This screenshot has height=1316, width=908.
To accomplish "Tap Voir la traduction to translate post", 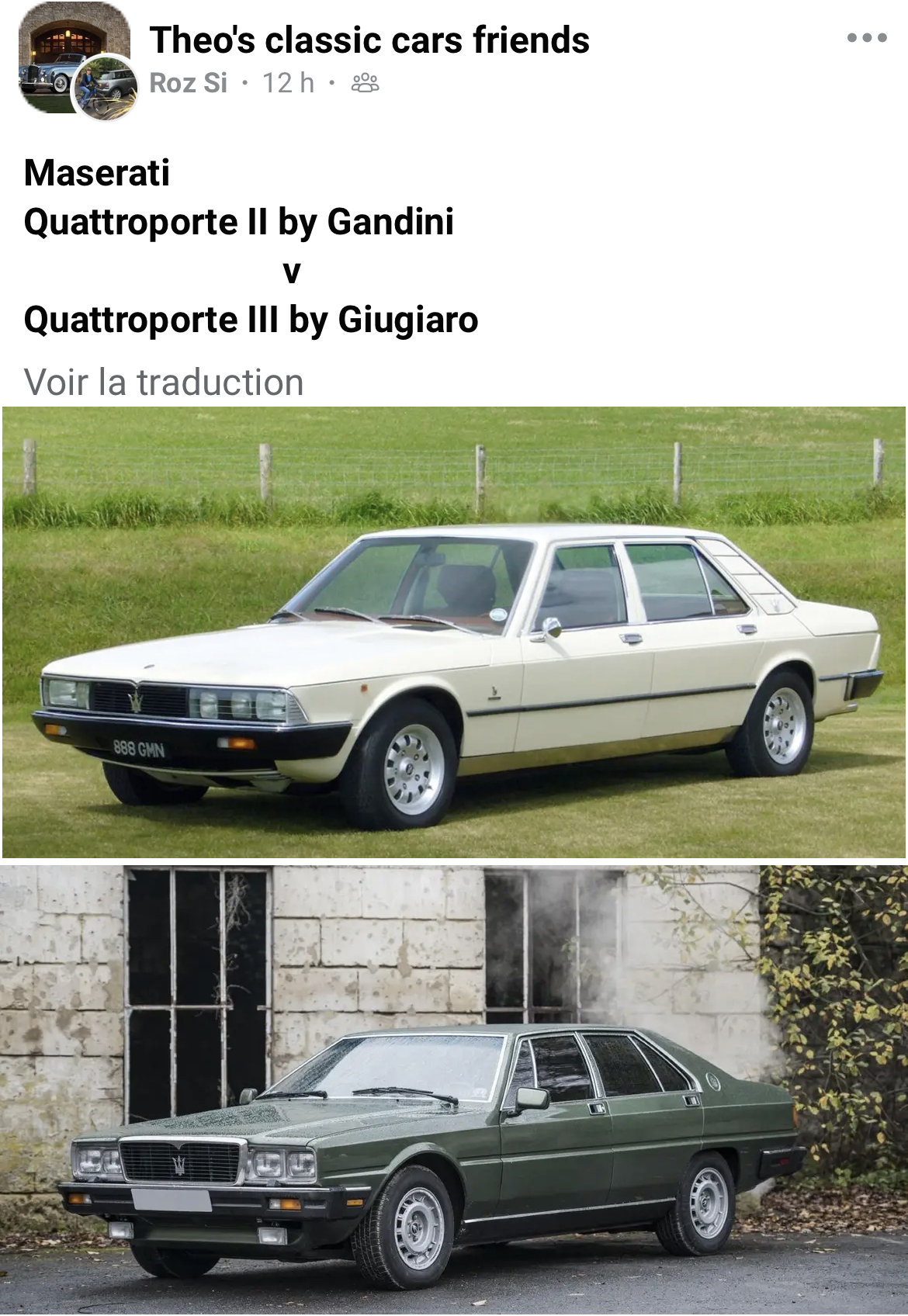I will [x=164, y=382].
